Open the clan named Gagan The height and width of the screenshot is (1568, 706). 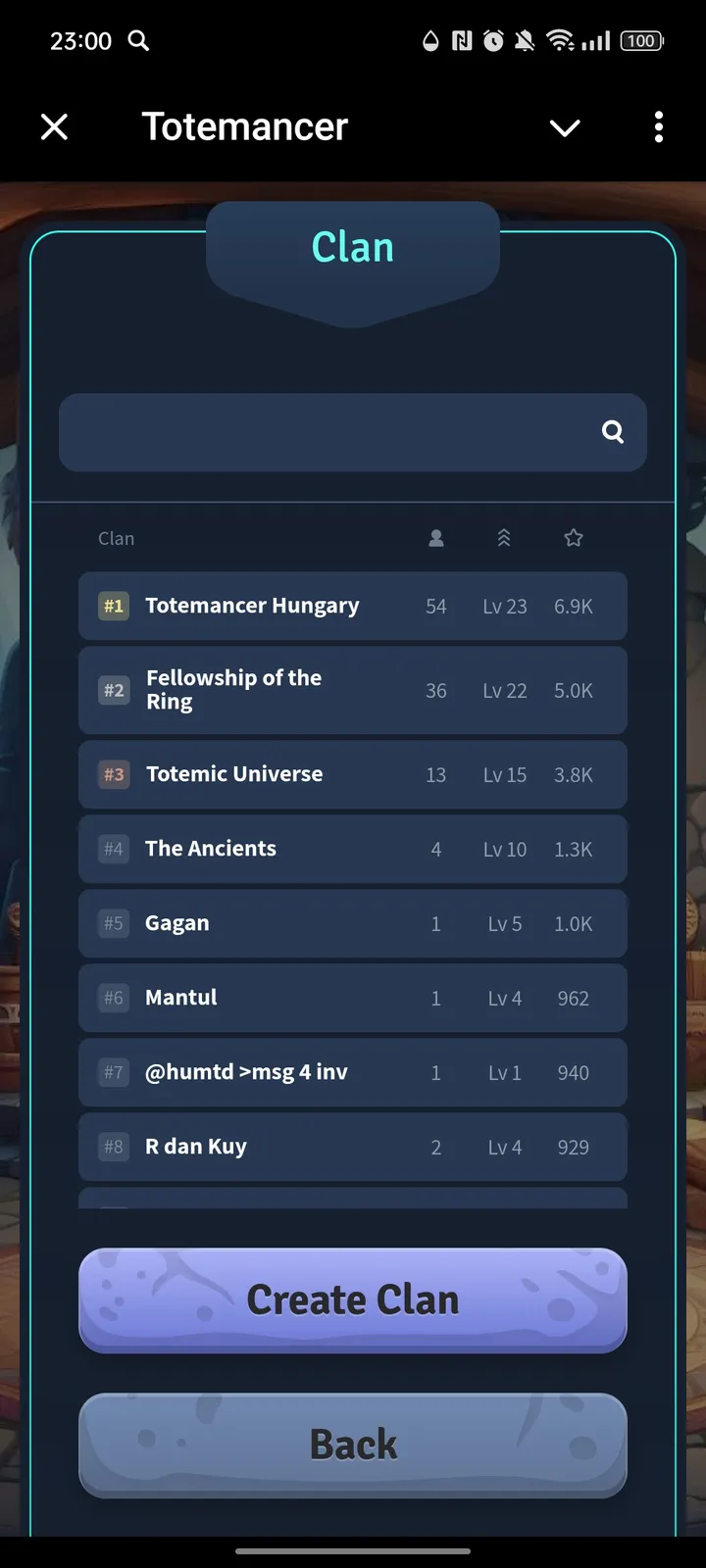(353, 923)
